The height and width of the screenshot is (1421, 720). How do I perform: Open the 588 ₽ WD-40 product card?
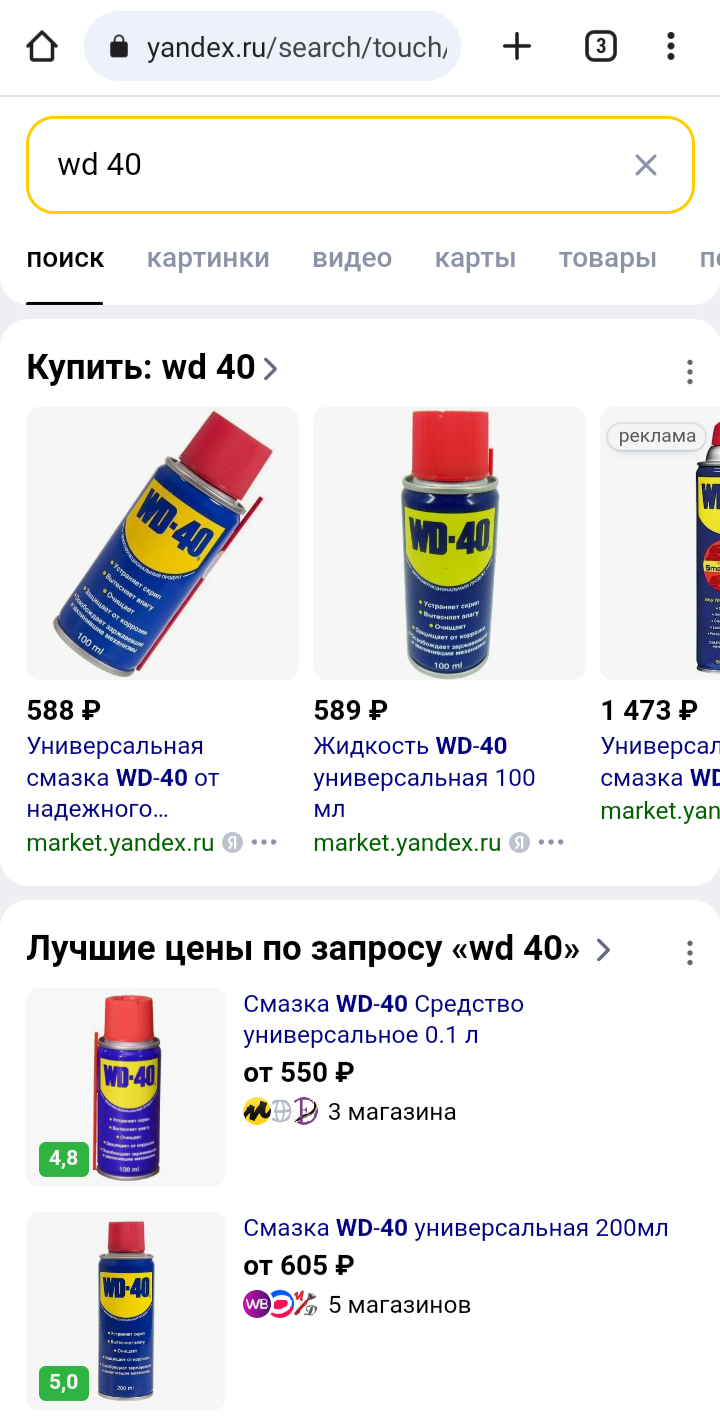point(162,543)
